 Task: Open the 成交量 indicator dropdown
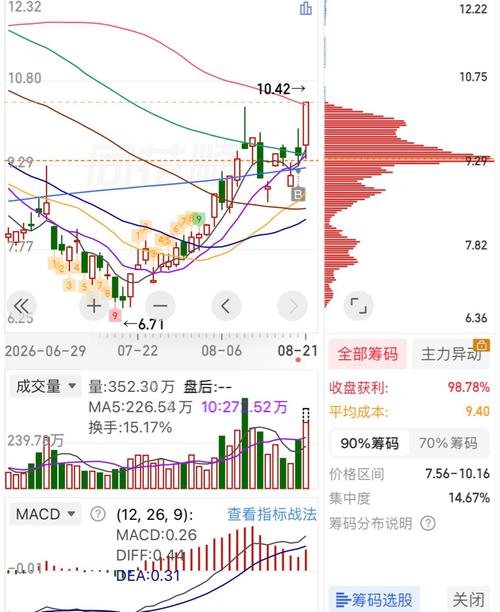tap(46, 386)
